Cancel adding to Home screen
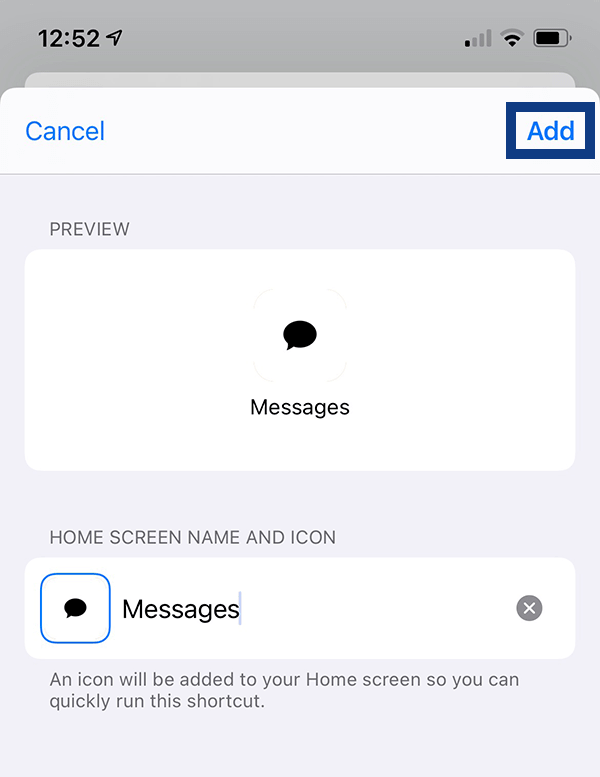 [x=65, y=131]
